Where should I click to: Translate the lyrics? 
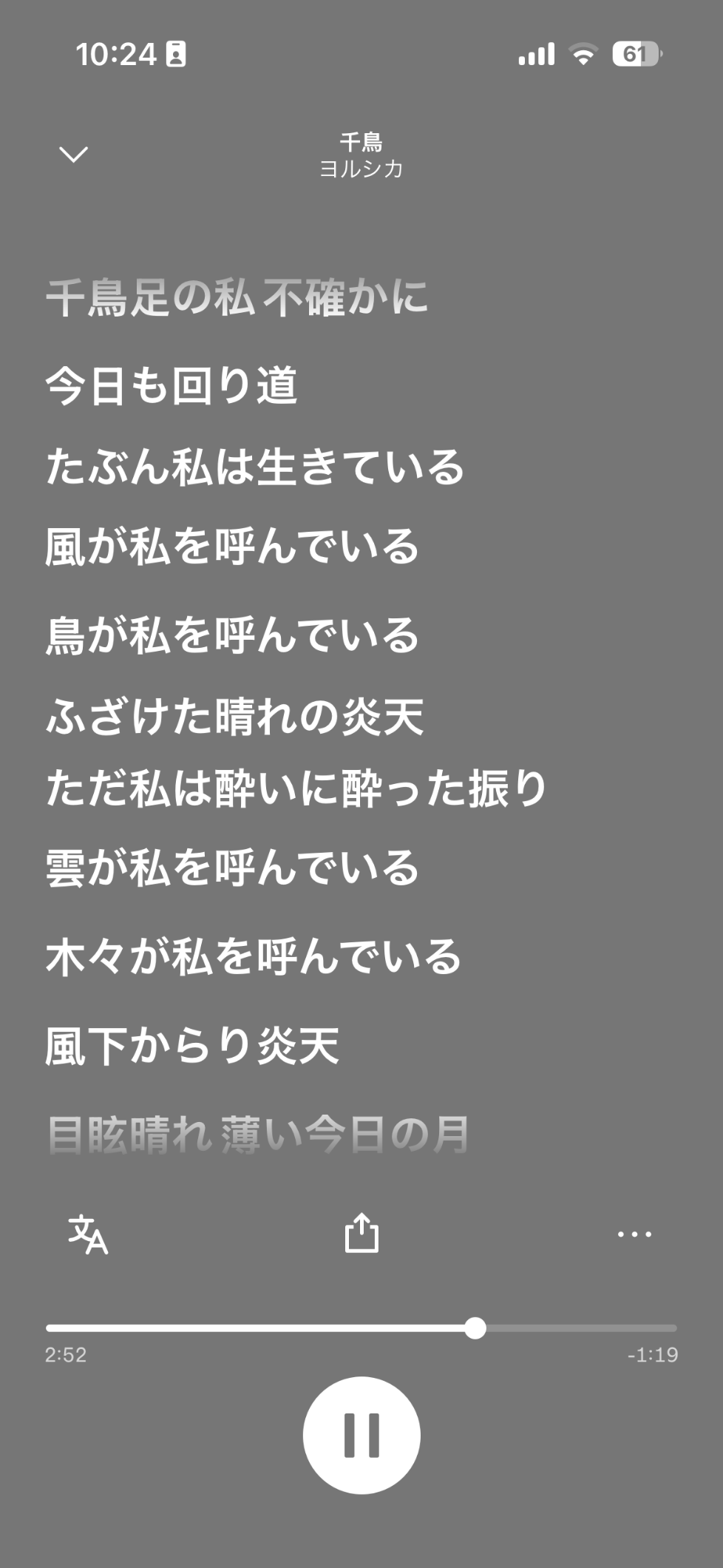click(88, 1234)
